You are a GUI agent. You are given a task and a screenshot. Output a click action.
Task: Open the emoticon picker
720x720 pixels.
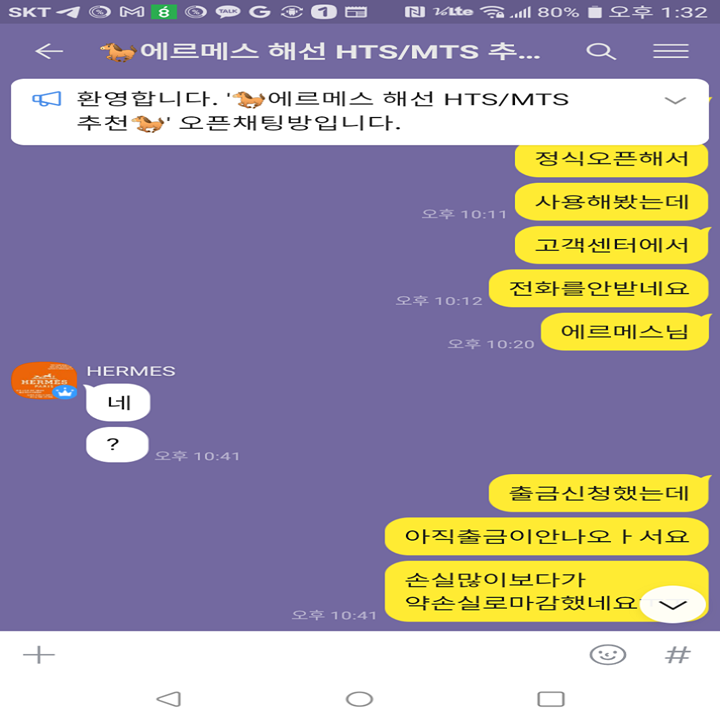click(607, 655)
